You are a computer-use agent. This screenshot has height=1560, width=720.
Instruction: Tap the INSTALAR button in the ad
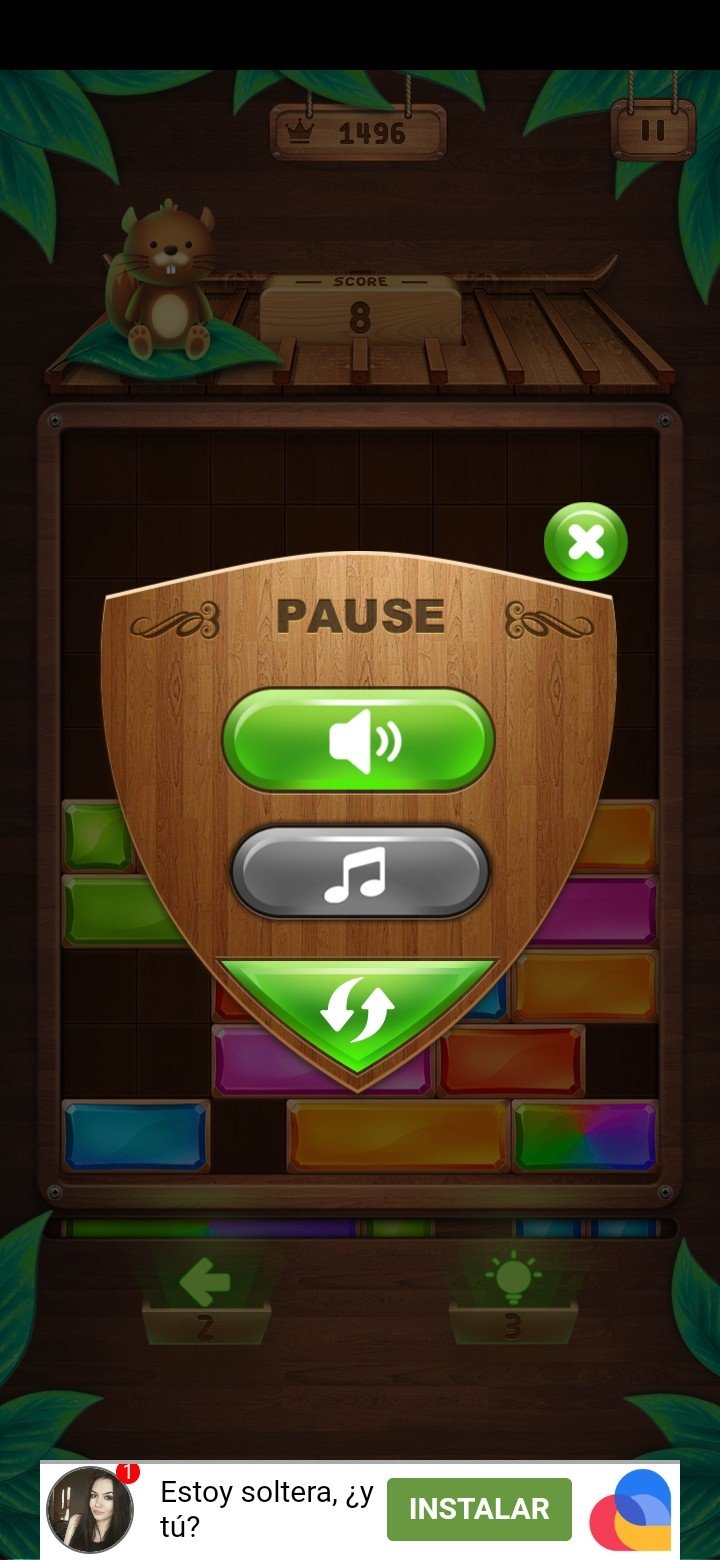click(x=479, y=1509)
